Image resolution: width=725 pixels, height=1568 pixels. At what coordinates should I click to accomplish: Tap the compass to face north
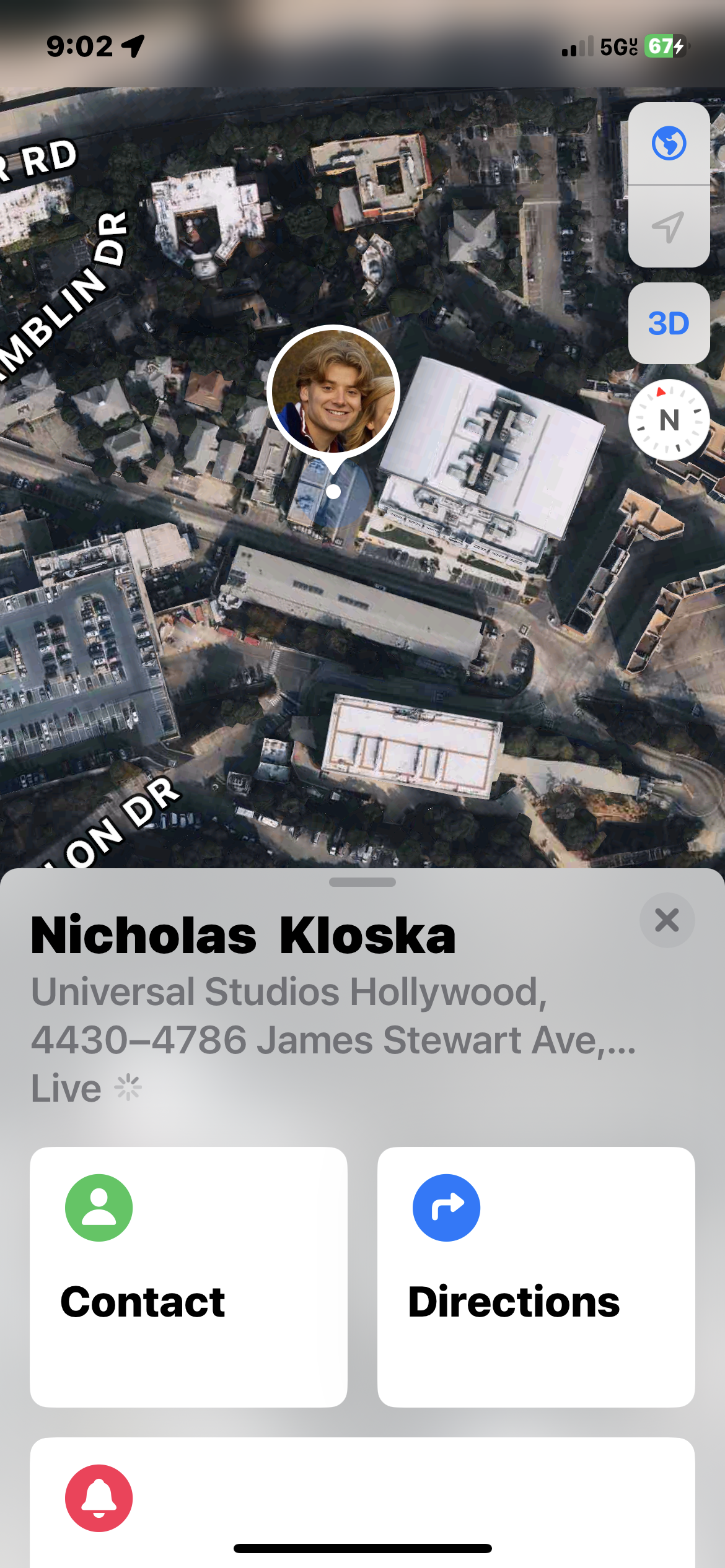[669, 420]
